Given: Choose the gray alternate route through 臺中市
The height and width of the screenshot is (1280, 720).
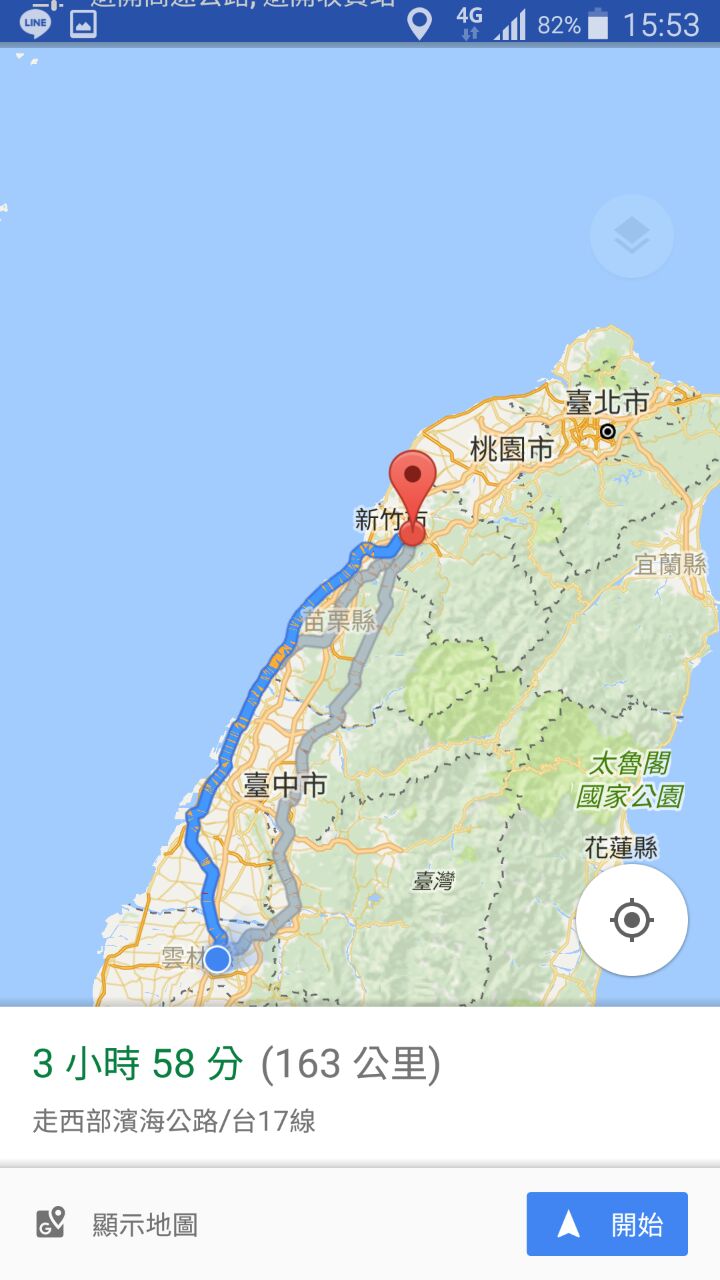Looking at the screenshot, I should [291, 860].
